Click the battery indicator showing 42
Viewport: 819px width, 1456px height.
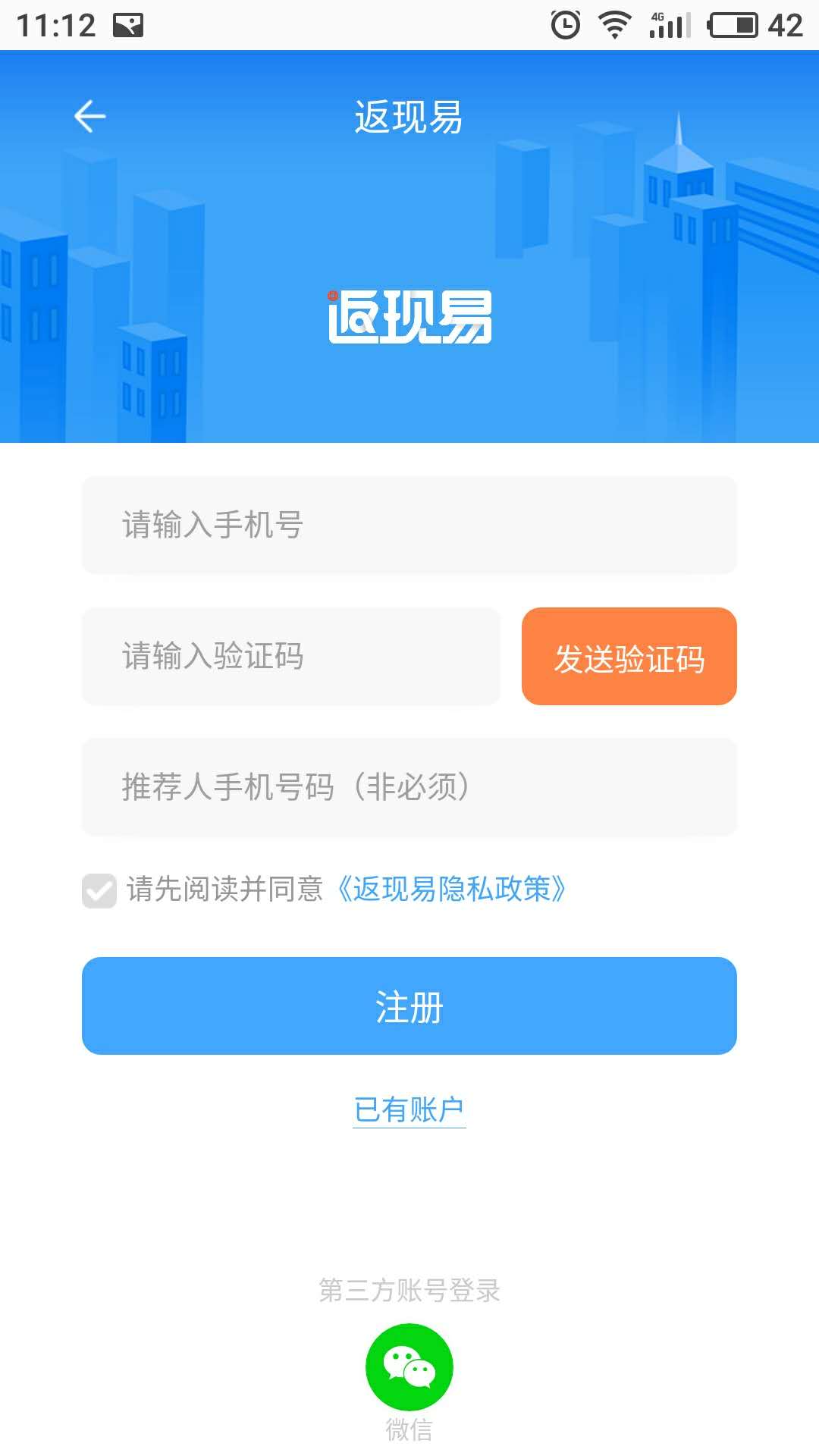pos(733,23)
